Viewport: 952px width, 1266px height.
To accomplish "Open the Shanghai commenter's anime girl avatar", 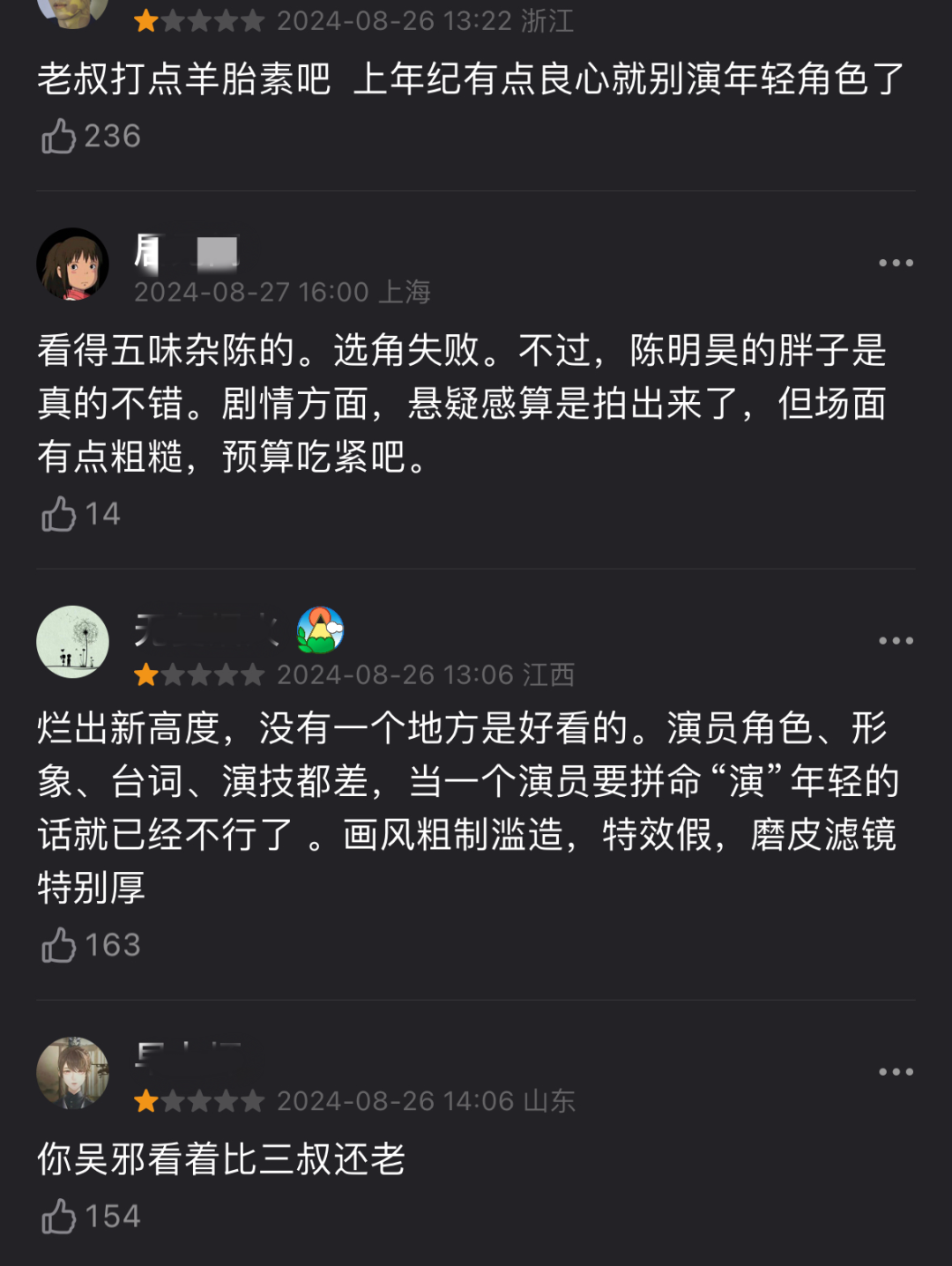I will coord(72,264).
